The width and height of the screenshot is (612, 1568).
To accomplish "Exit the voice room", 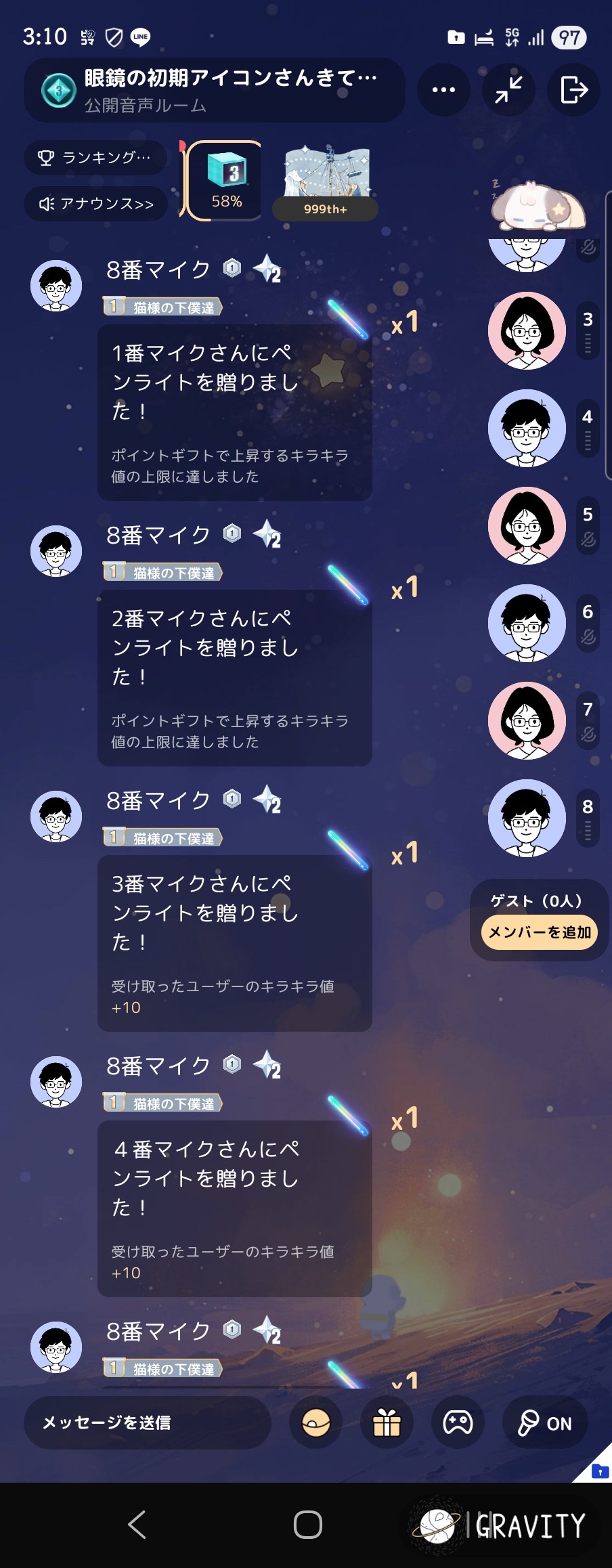I will (573, 89).
